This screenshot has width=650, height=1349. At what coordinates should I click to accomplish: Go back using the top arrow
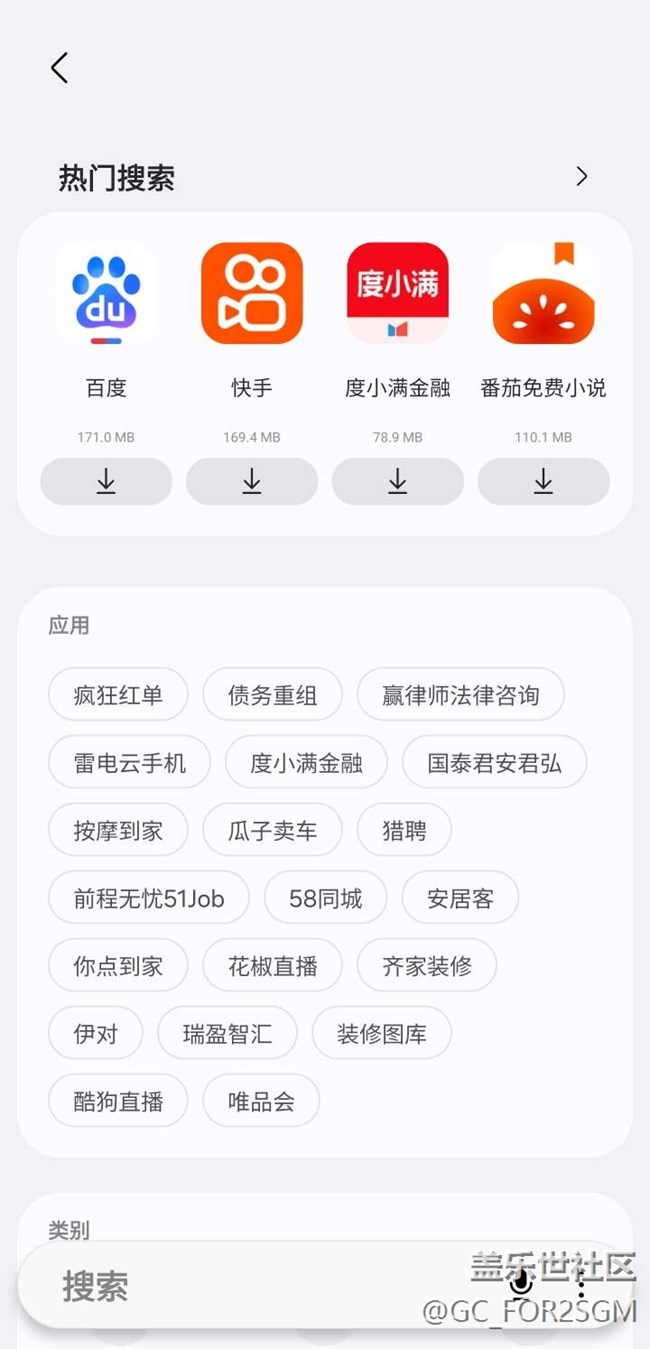pyautogui.click(x=59, y=68)
